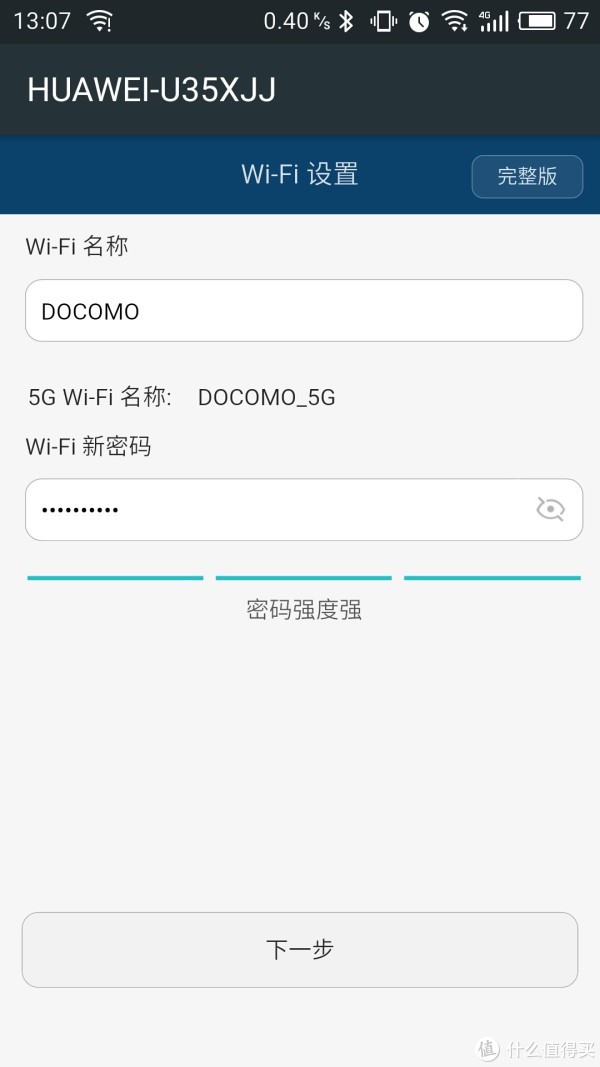This screenshot has height=1067, width=600.
Task: Tap the Wi-Fi 新密码 password field
Action: coord(304,510)
